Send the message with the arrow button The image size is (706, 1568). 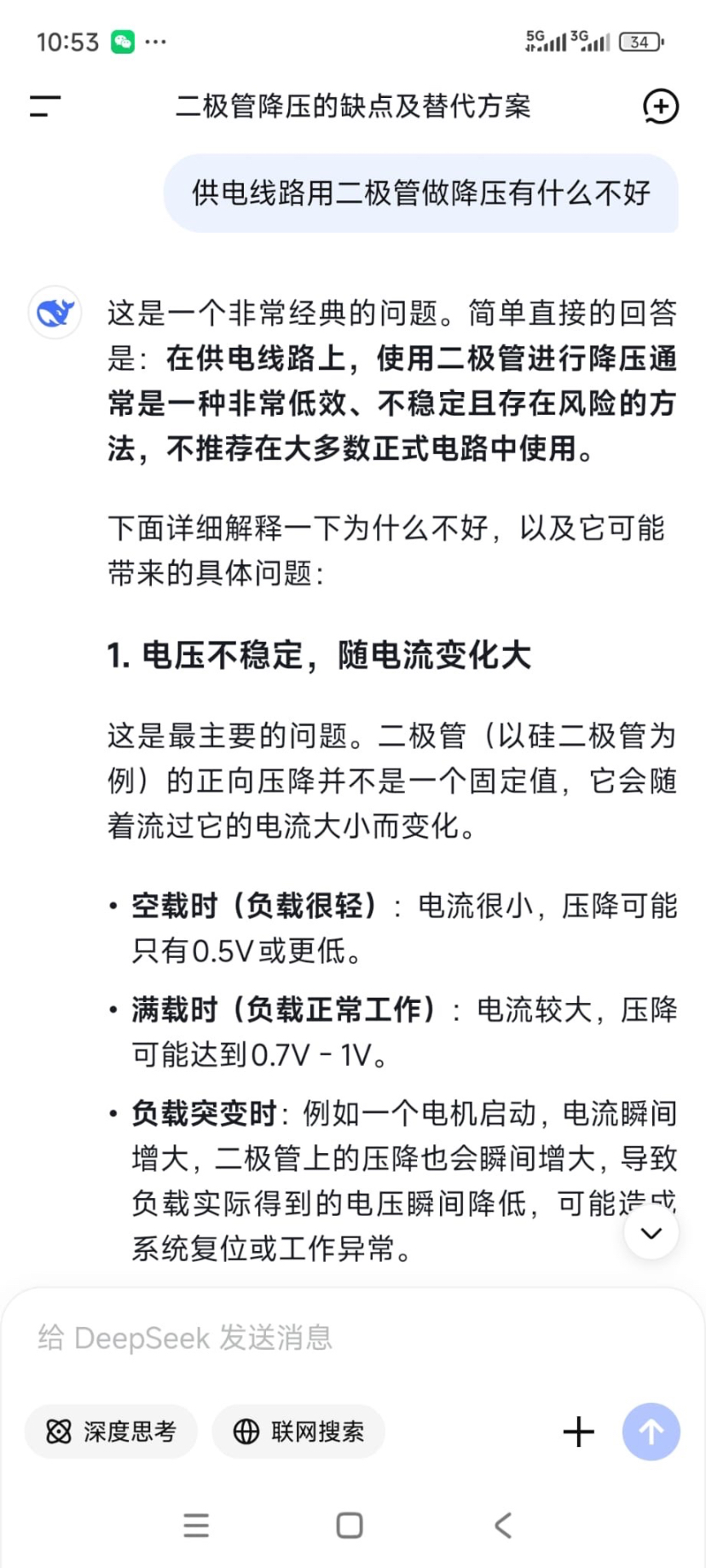pos(651,1432)
